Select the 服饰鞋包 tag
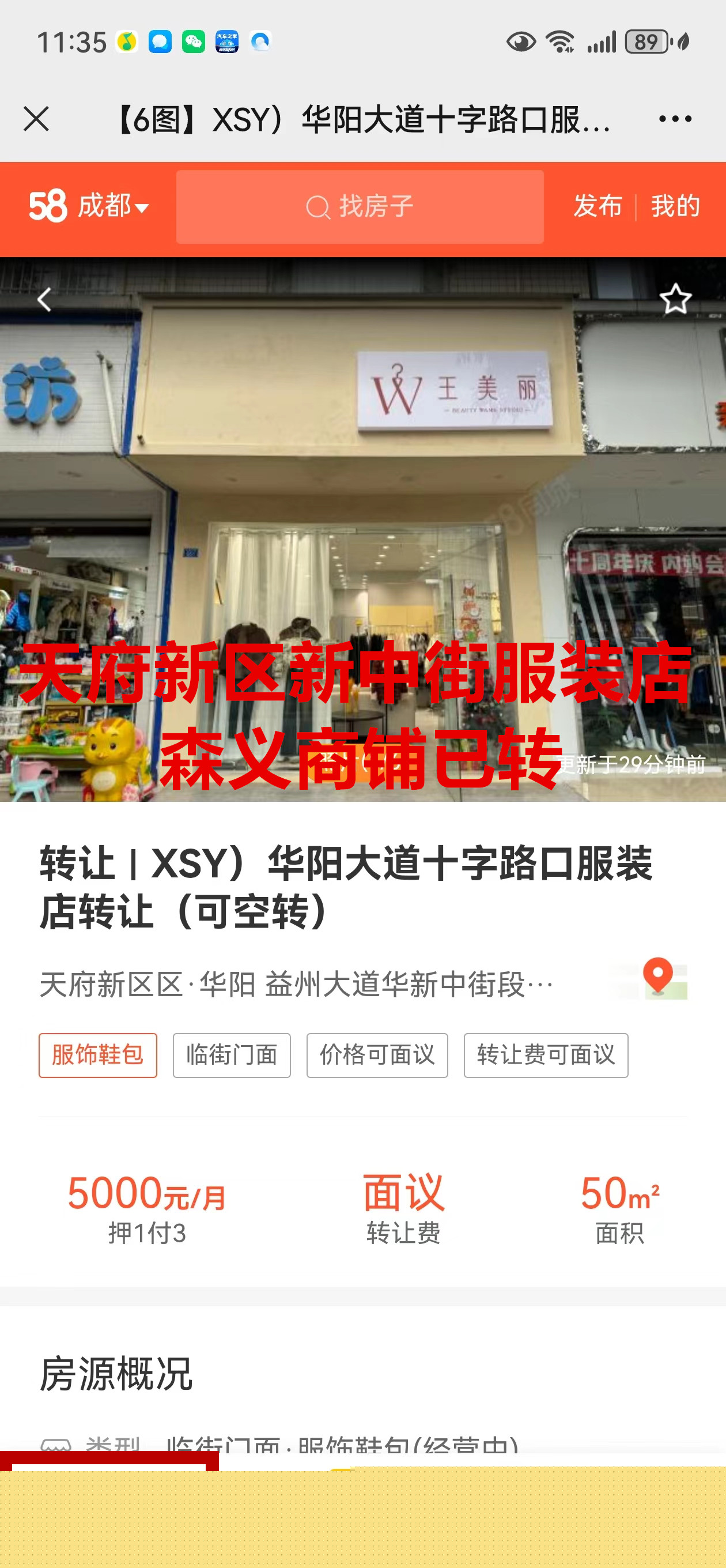 (98, 1055)
